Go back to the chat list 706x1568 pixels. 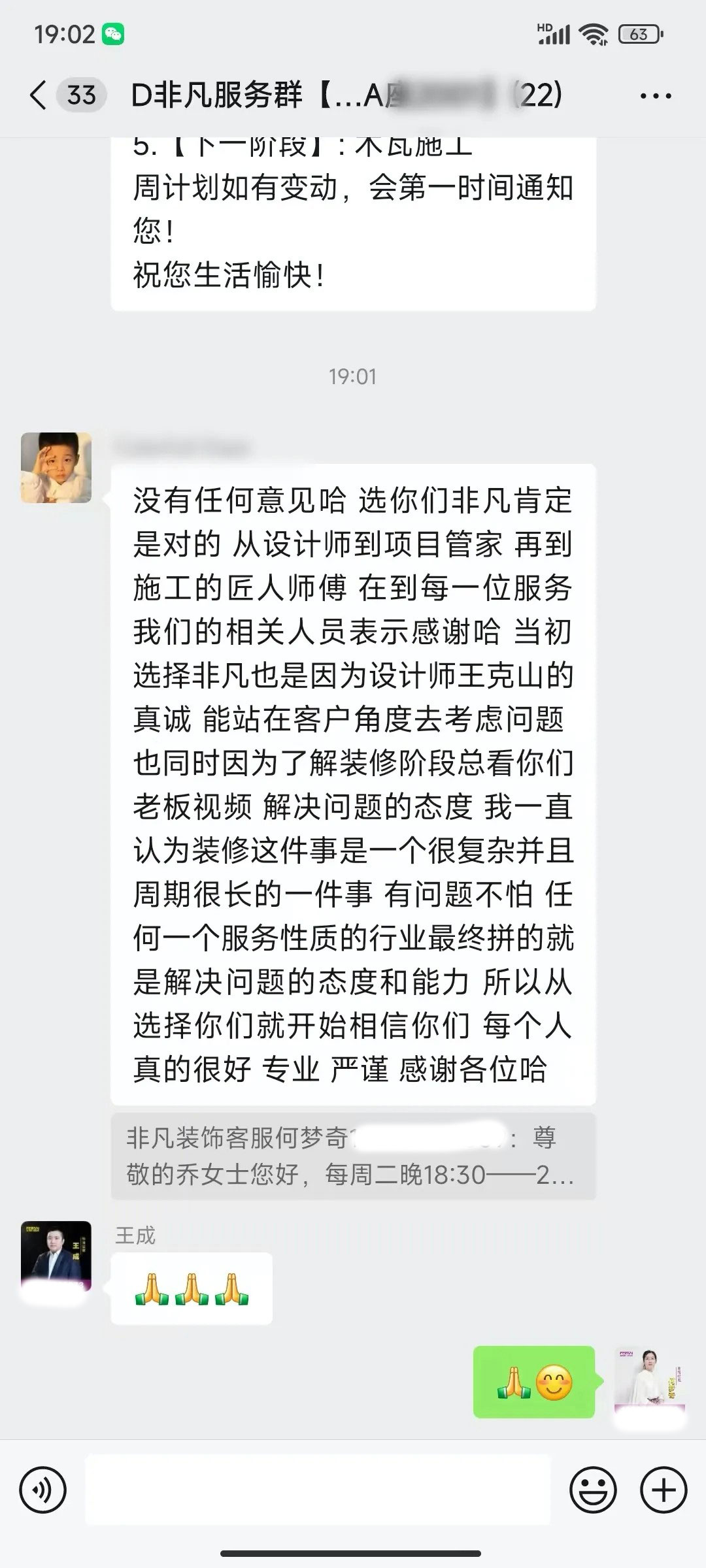click(x=39, y=95)
